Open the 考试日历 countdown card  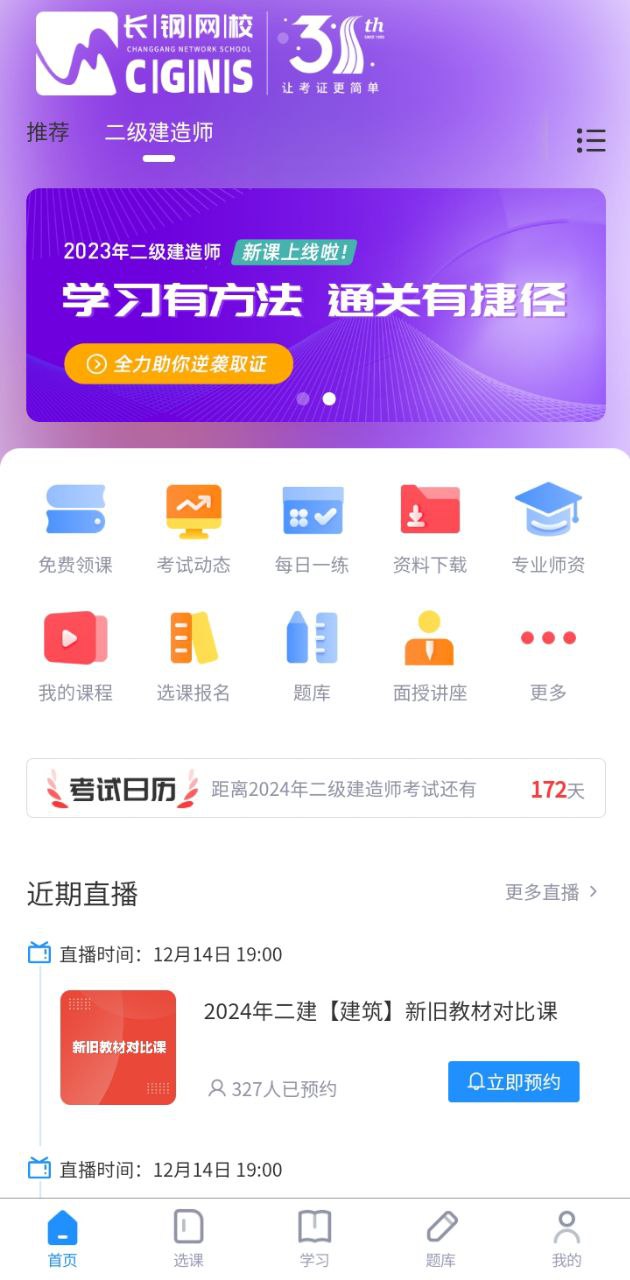315,789
